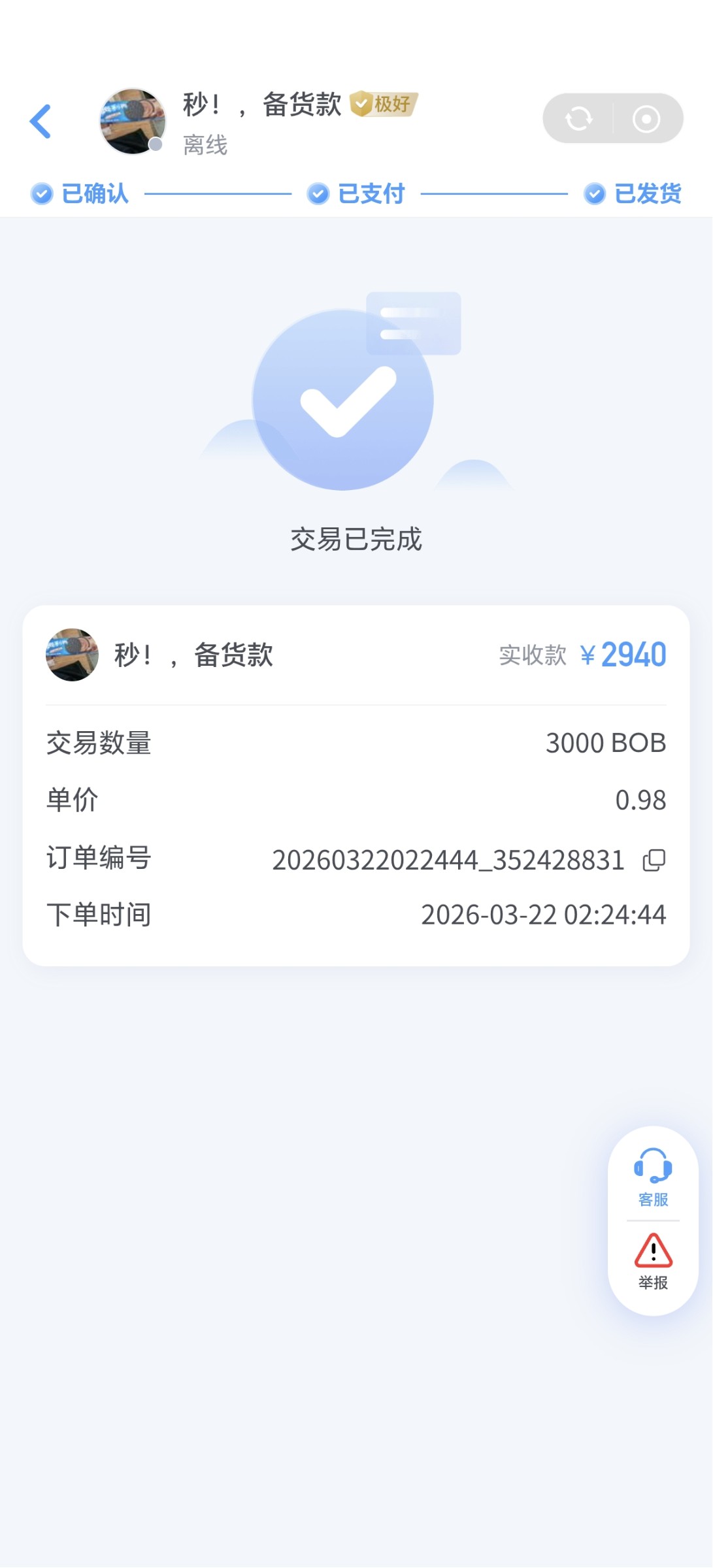This screenshot has width=713, height=1568.
Task: Tap the avatar inside the order card
Action: point(72,655)
